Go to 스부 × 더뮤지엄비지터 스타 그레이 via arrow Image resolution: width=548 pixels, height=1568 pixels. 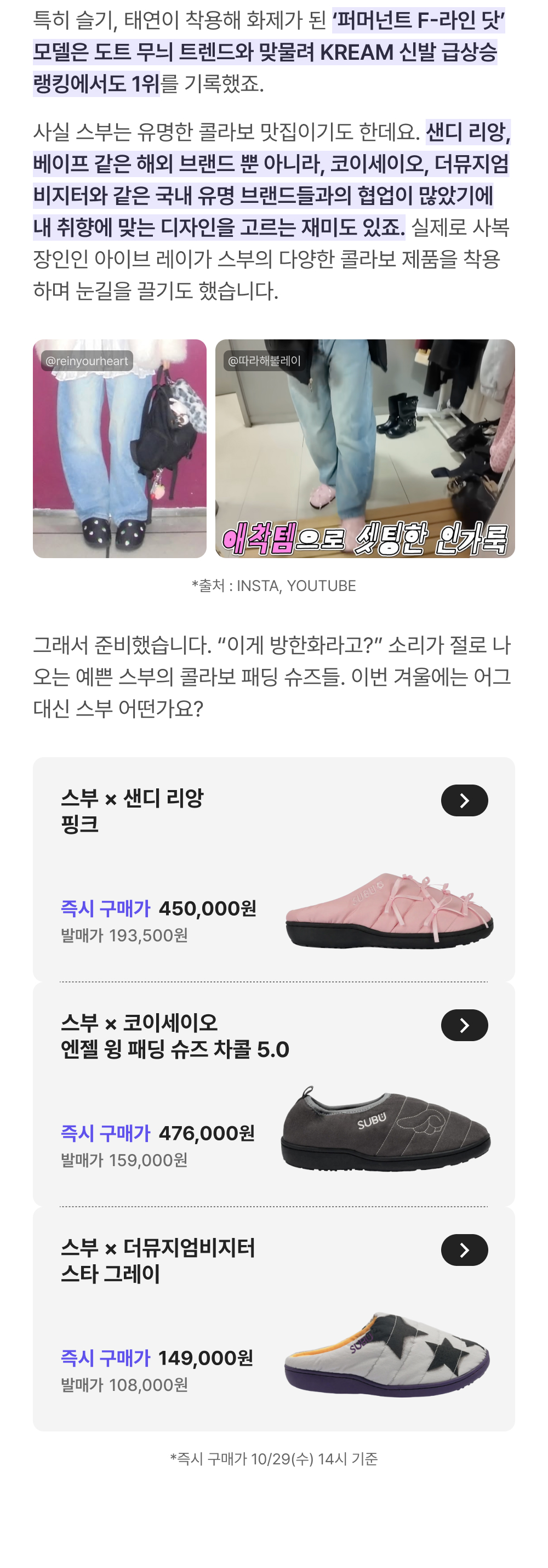(x=464, y=1249)
